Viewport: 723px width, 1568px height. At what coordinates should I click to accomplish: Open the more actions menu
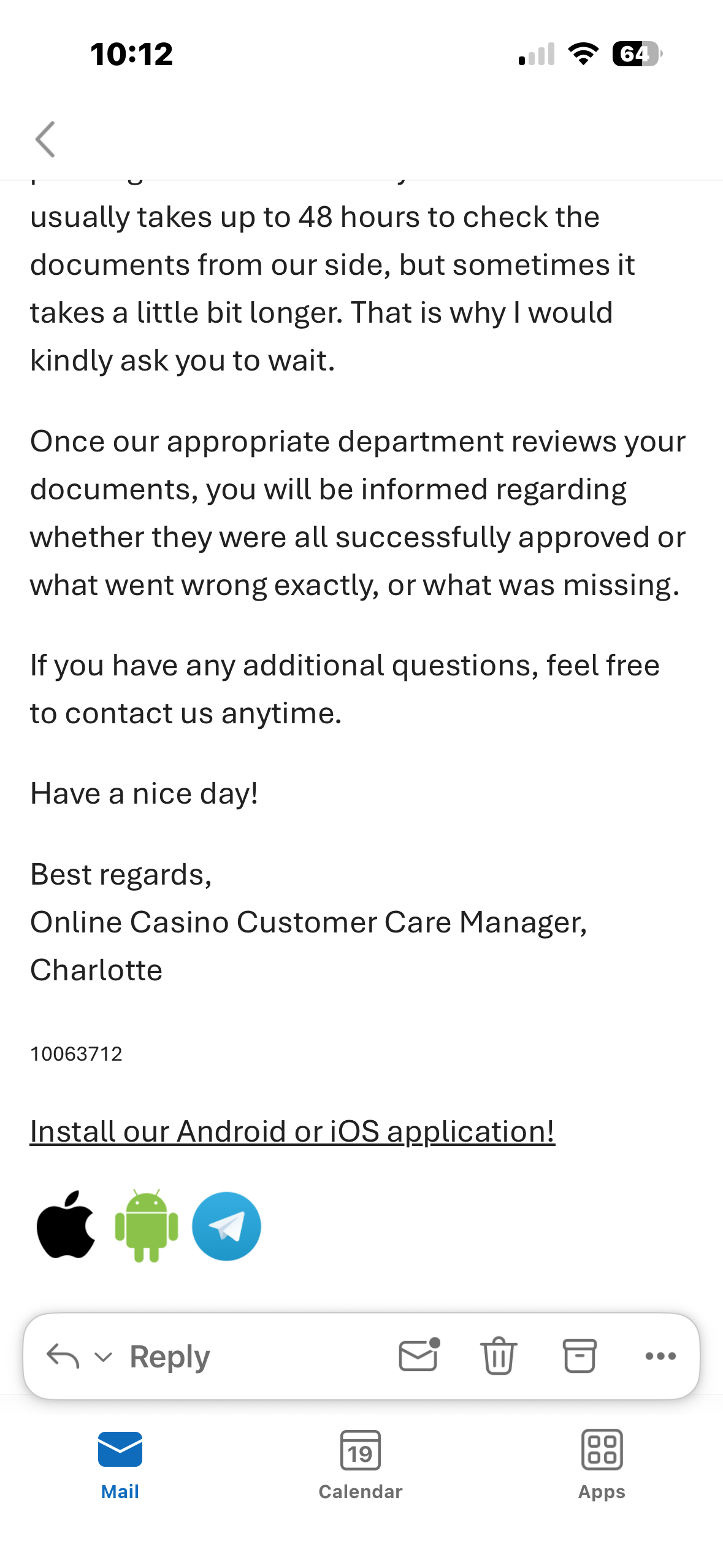pos(660,1356)
